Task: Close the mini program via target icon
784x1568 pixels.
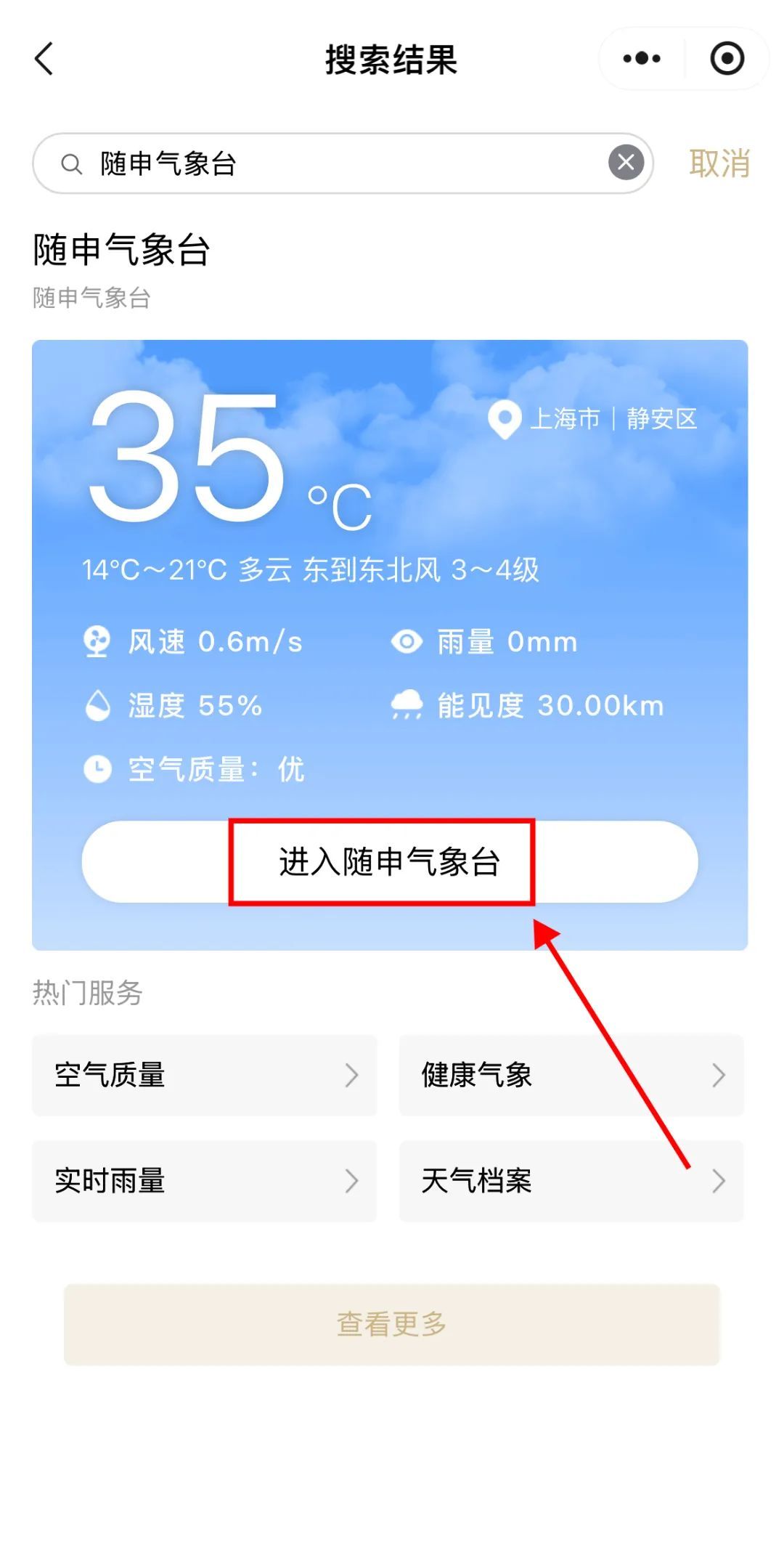Action: [x=727, y=59]
